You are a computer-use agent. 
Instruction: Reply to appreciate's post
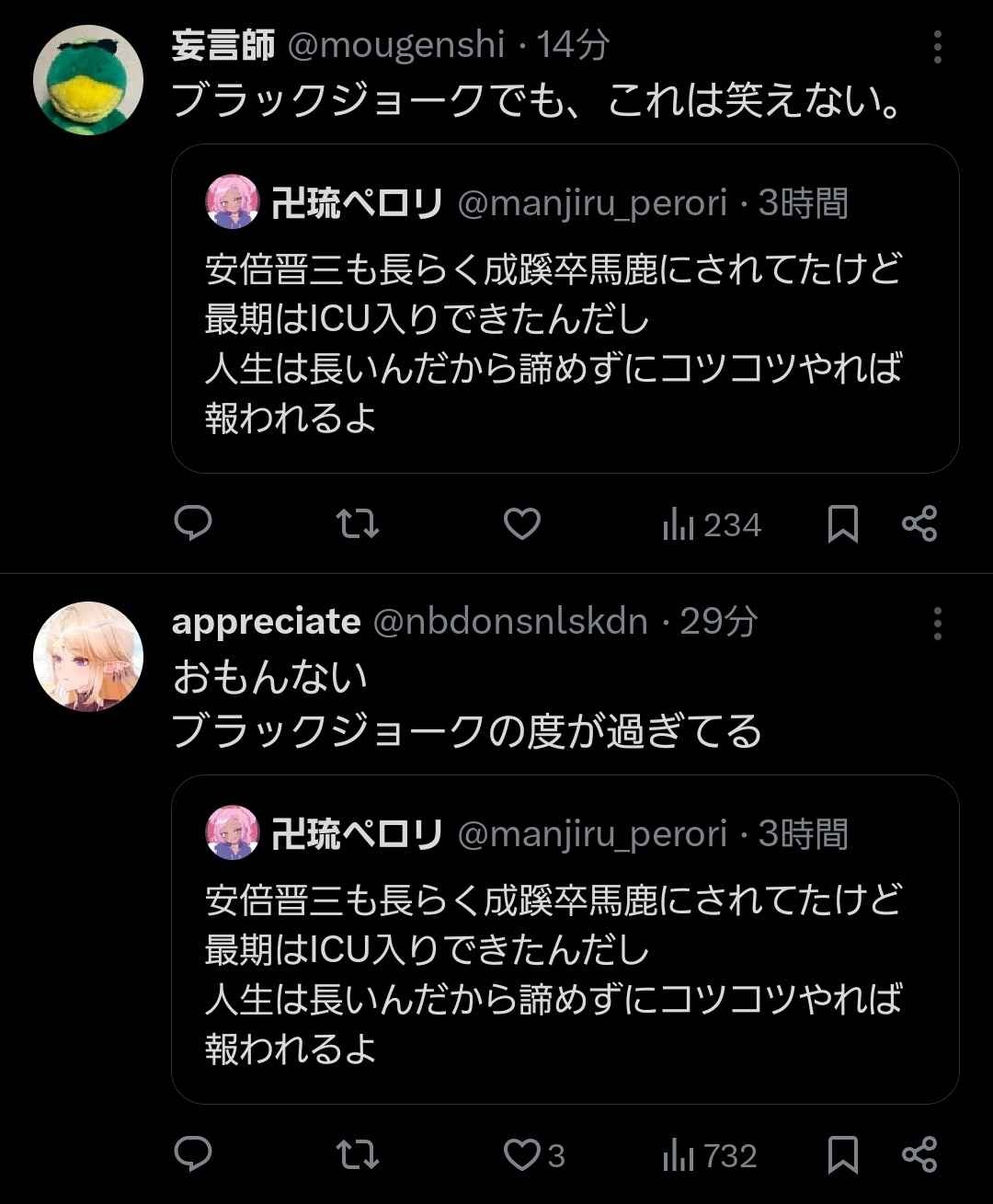(193, 1154)
